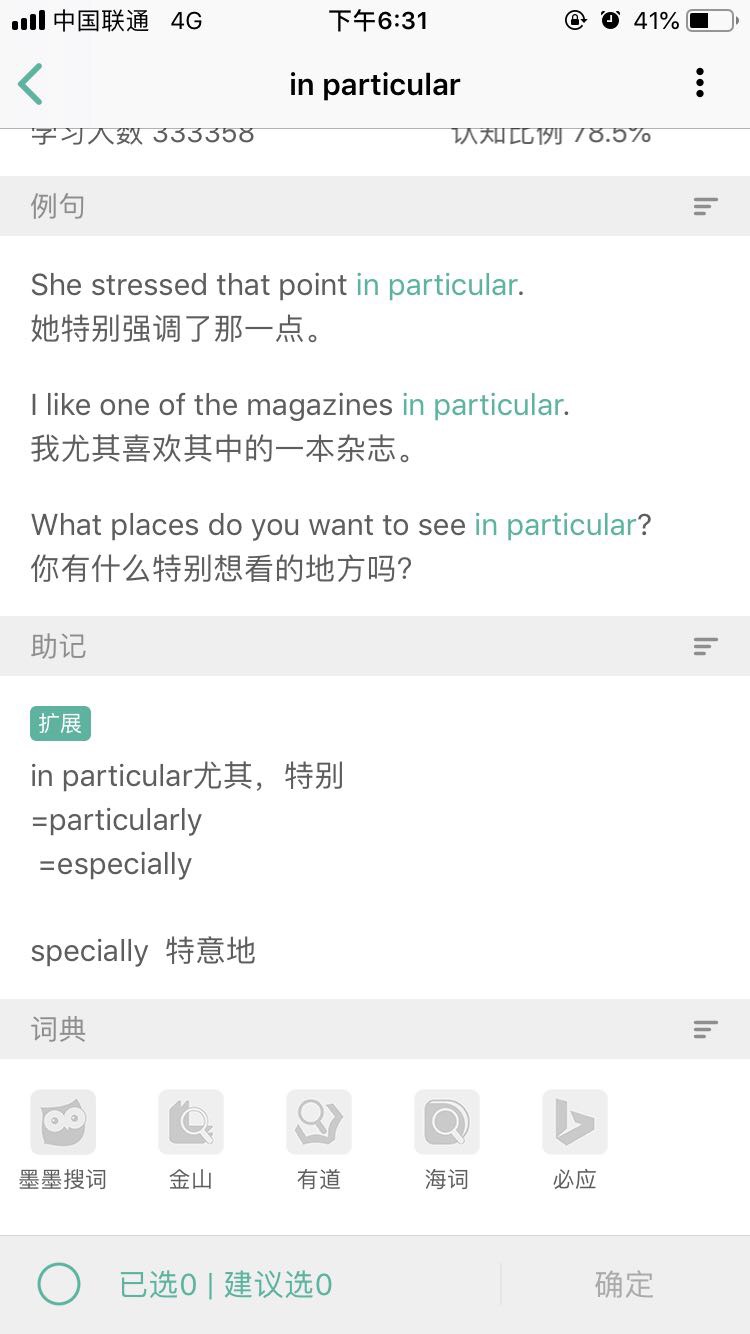Viewport: 750px width, 1334px height.
Task: Open the 词典 section options icon
Action: 706,1029
